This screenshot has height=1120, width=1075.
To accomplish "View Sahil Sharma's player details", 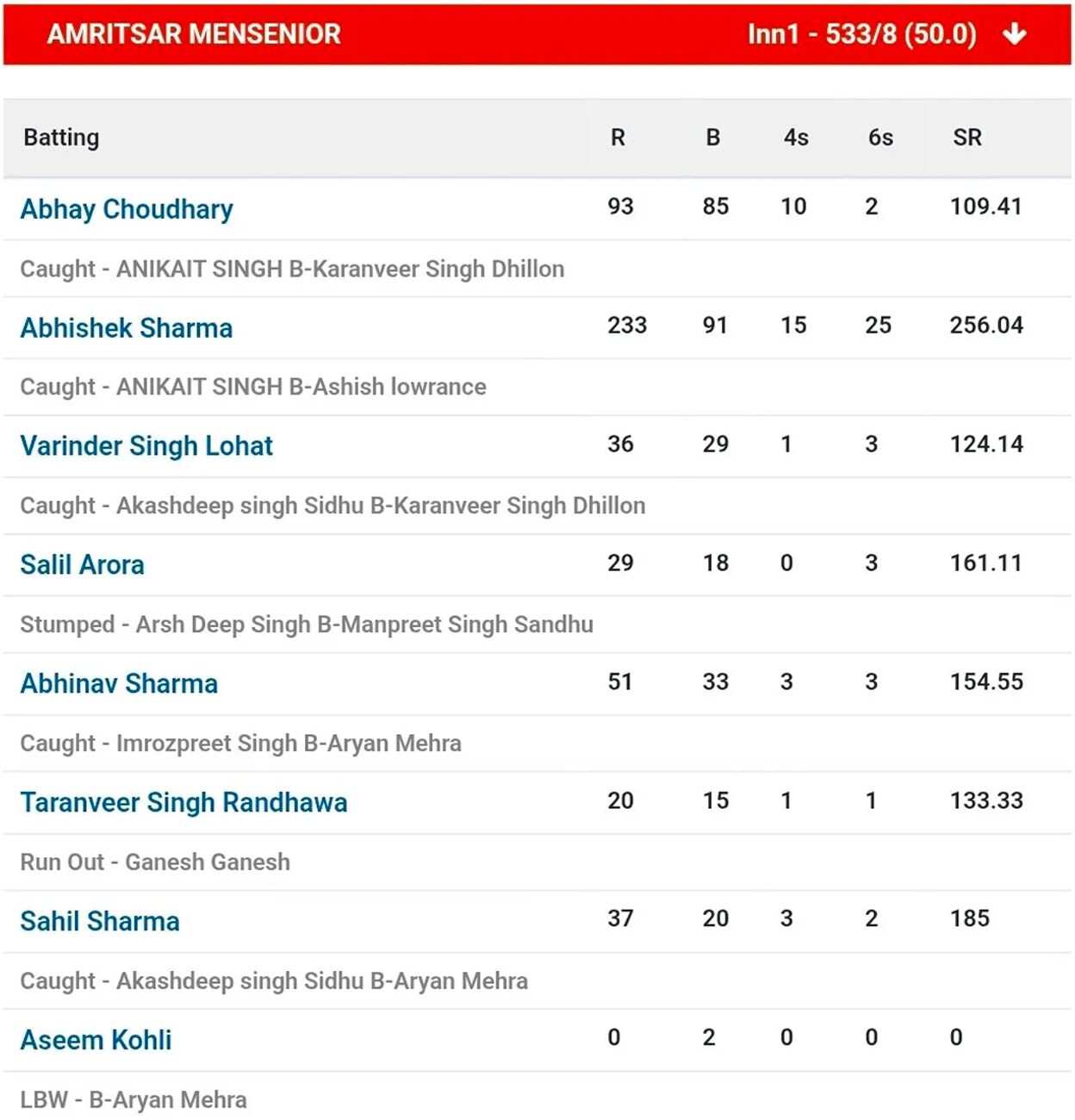I will [x=100, y=922].
